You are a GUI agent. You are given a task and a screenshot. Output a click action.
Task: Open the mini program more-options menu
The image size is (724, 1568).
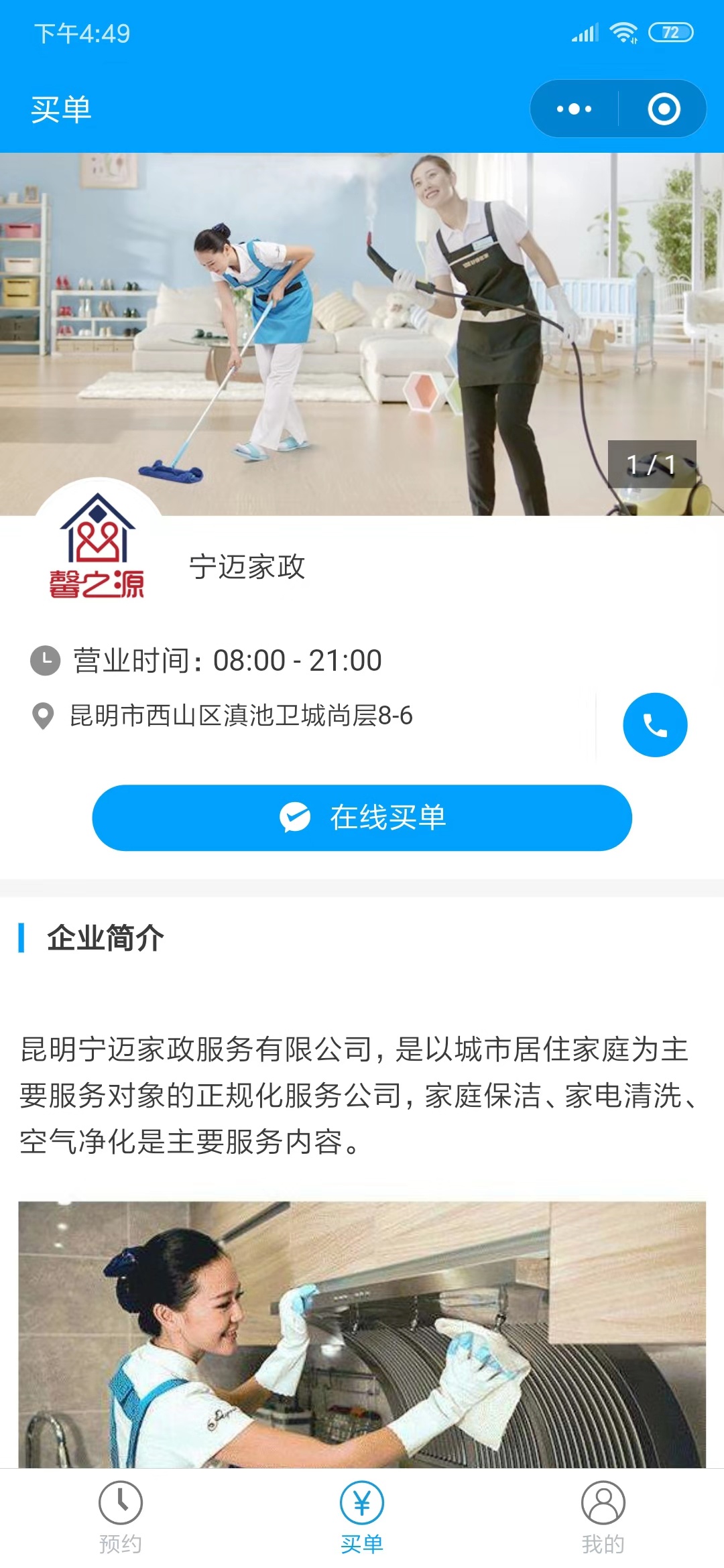(x=575, y=109)
